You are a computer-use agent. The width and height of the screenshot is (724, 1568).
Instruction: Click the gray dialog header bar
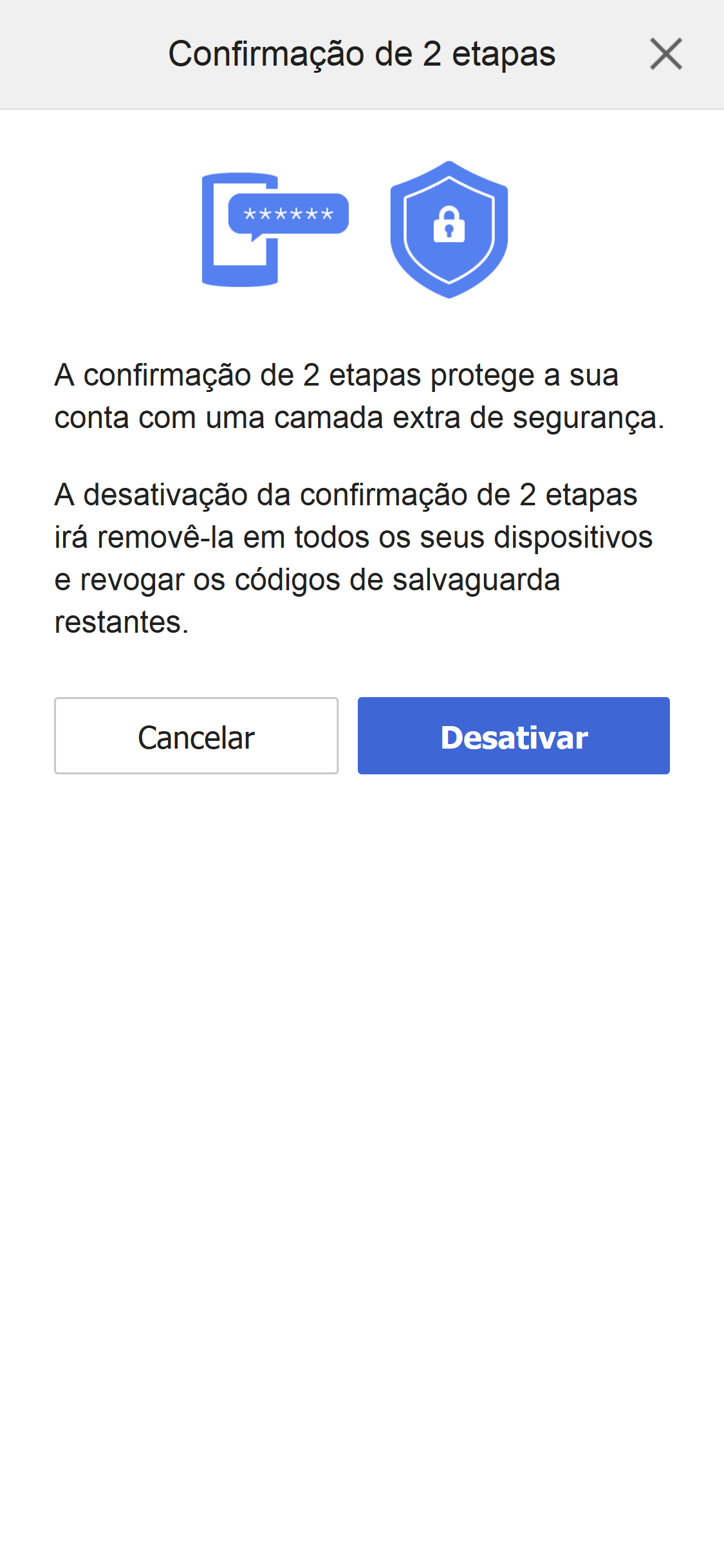(x=97, y=54)
